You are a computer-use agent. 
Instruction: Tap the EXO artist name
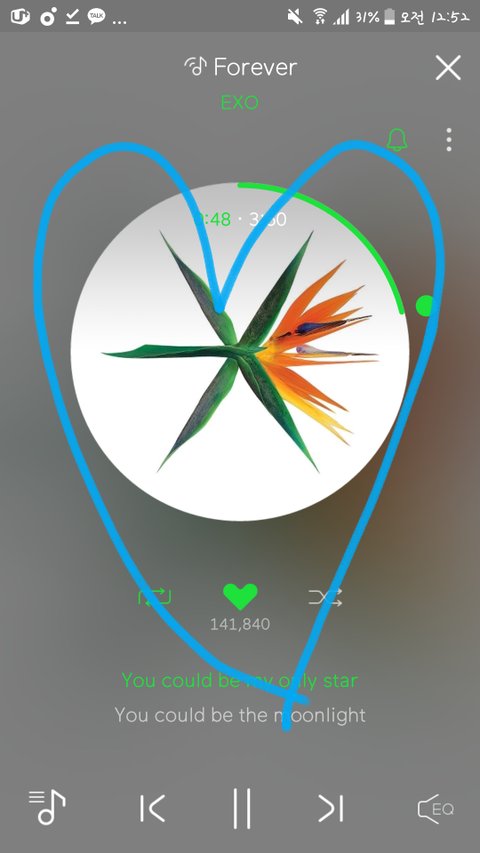pos(239,102)
